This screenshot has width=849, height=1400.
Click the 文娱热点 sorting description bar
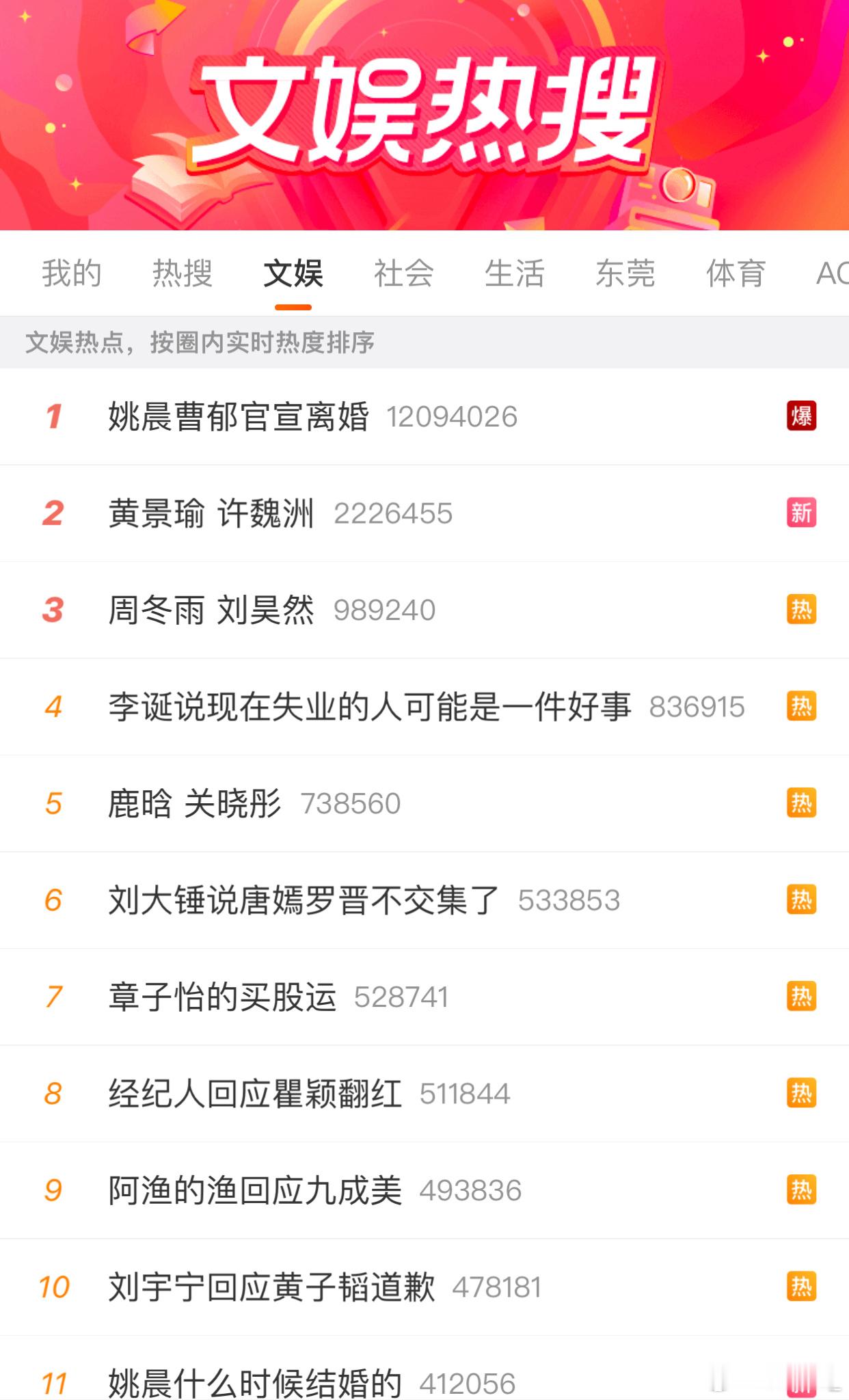click(x=202, y=343)
